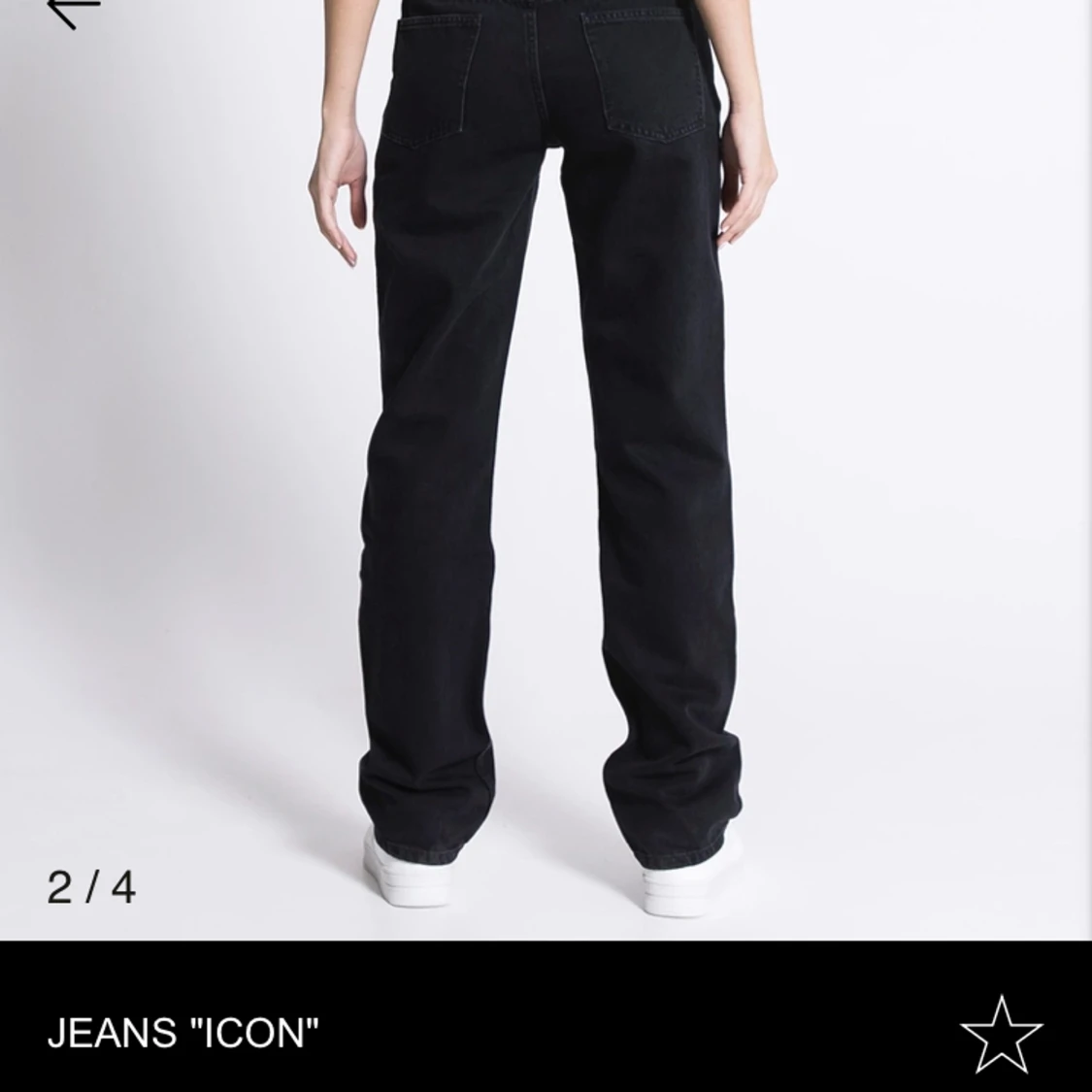This screenshot has width=1092, height=1092.
Task: Add Jeans "ICON" to favorites
Action: click(x=1001, y=1033)
